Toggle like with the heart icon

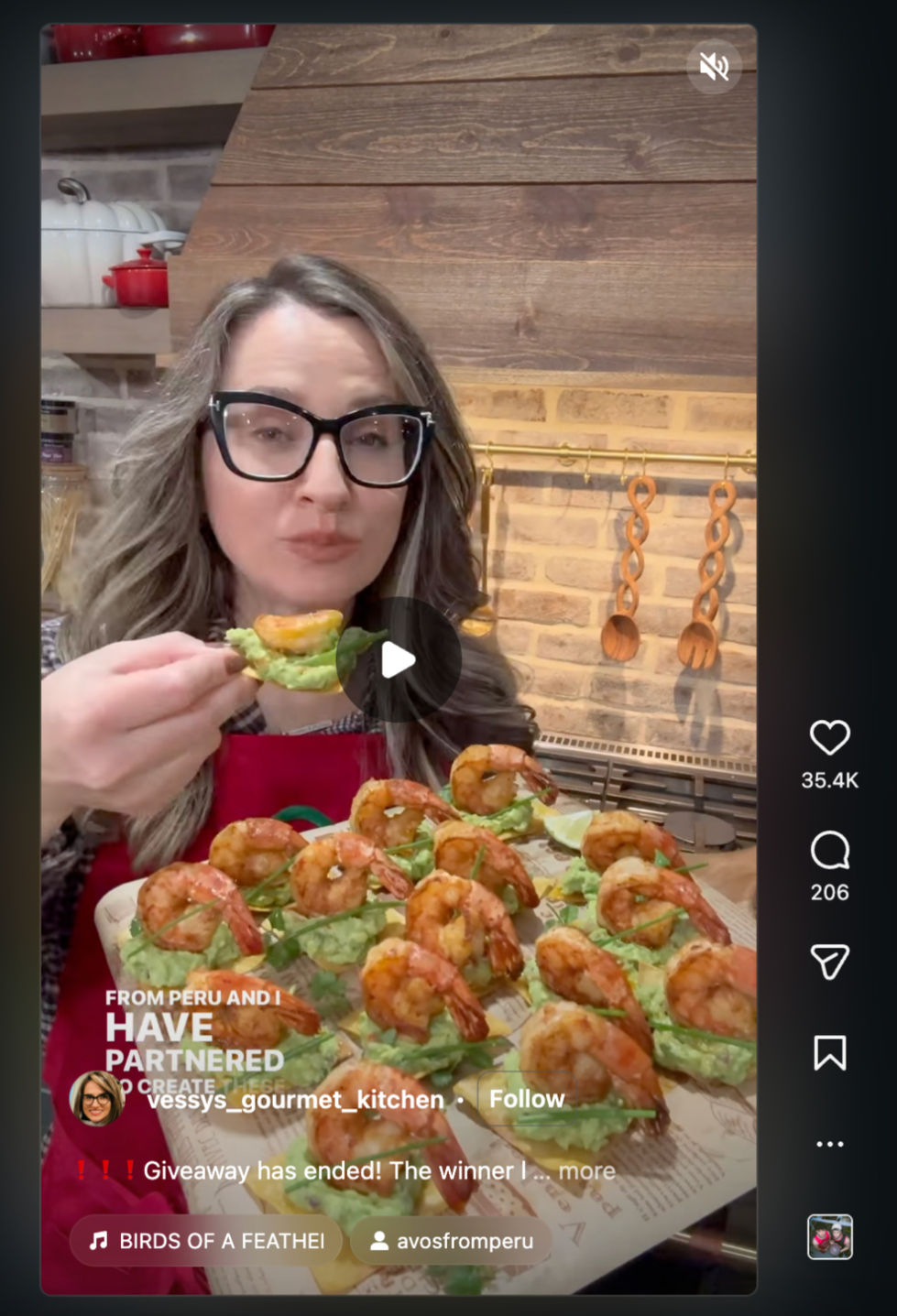(829, 739)
